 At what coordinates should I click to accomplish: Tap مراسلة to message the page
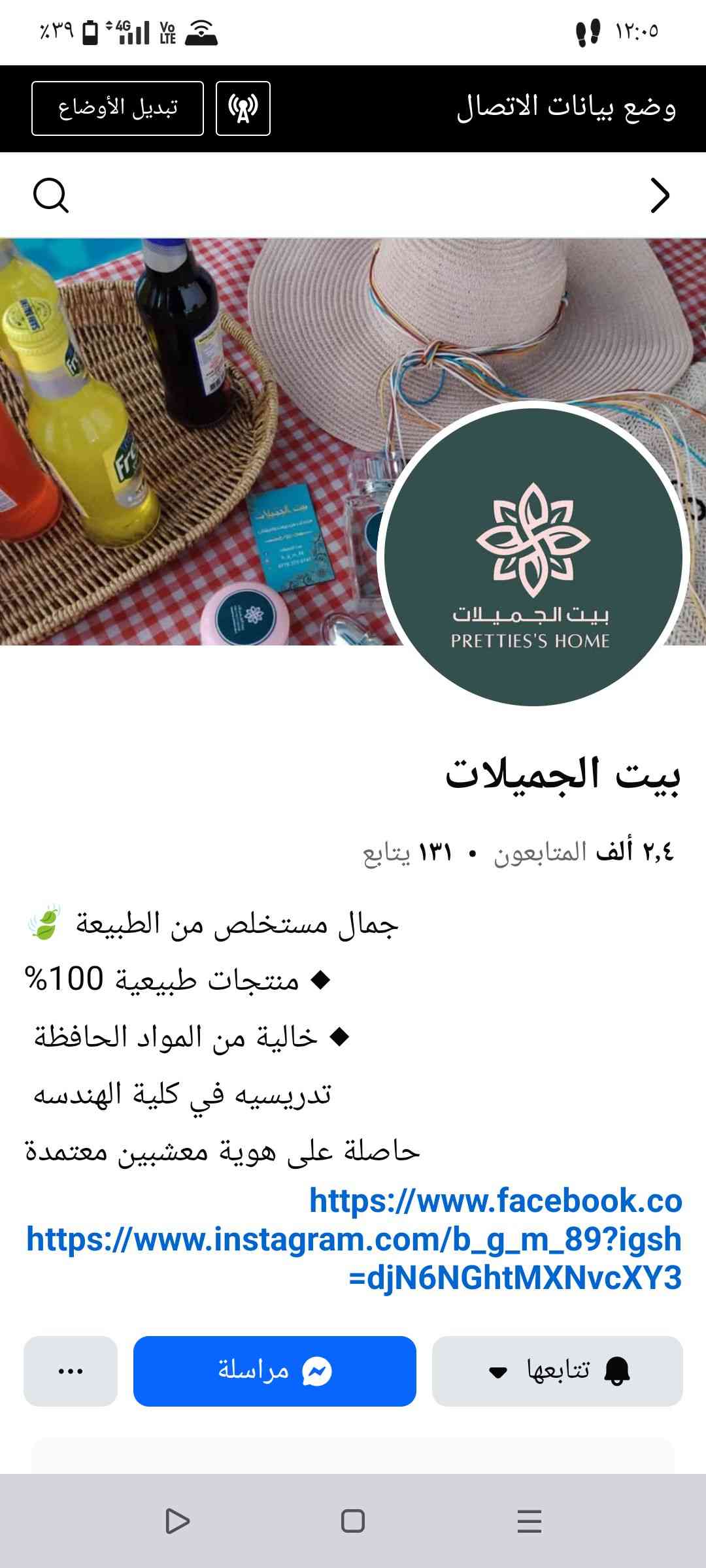[x=275, y=1371]
